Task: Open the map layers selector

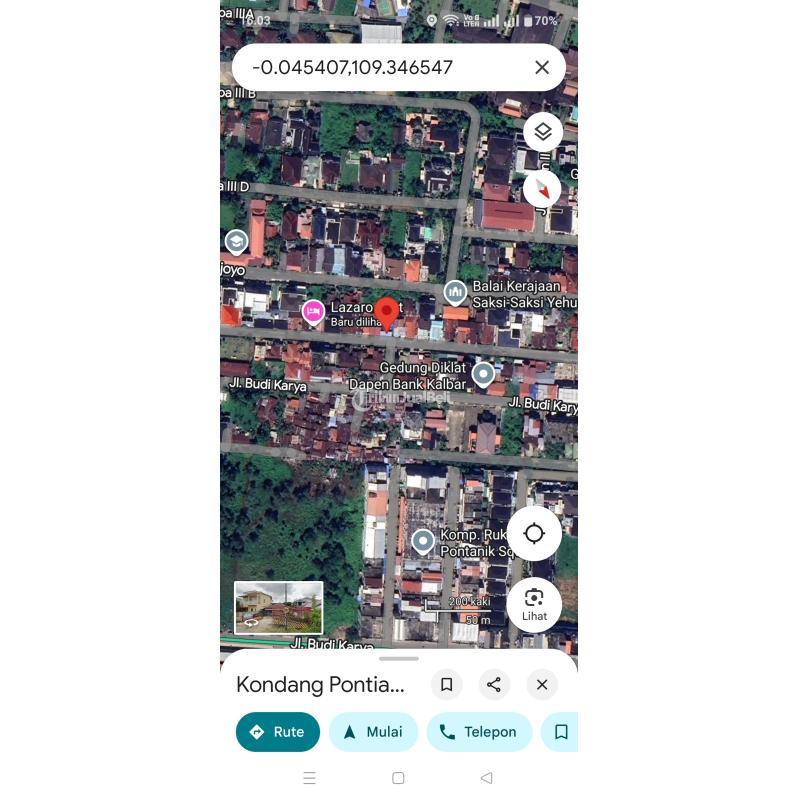Action: coord(543,132)
